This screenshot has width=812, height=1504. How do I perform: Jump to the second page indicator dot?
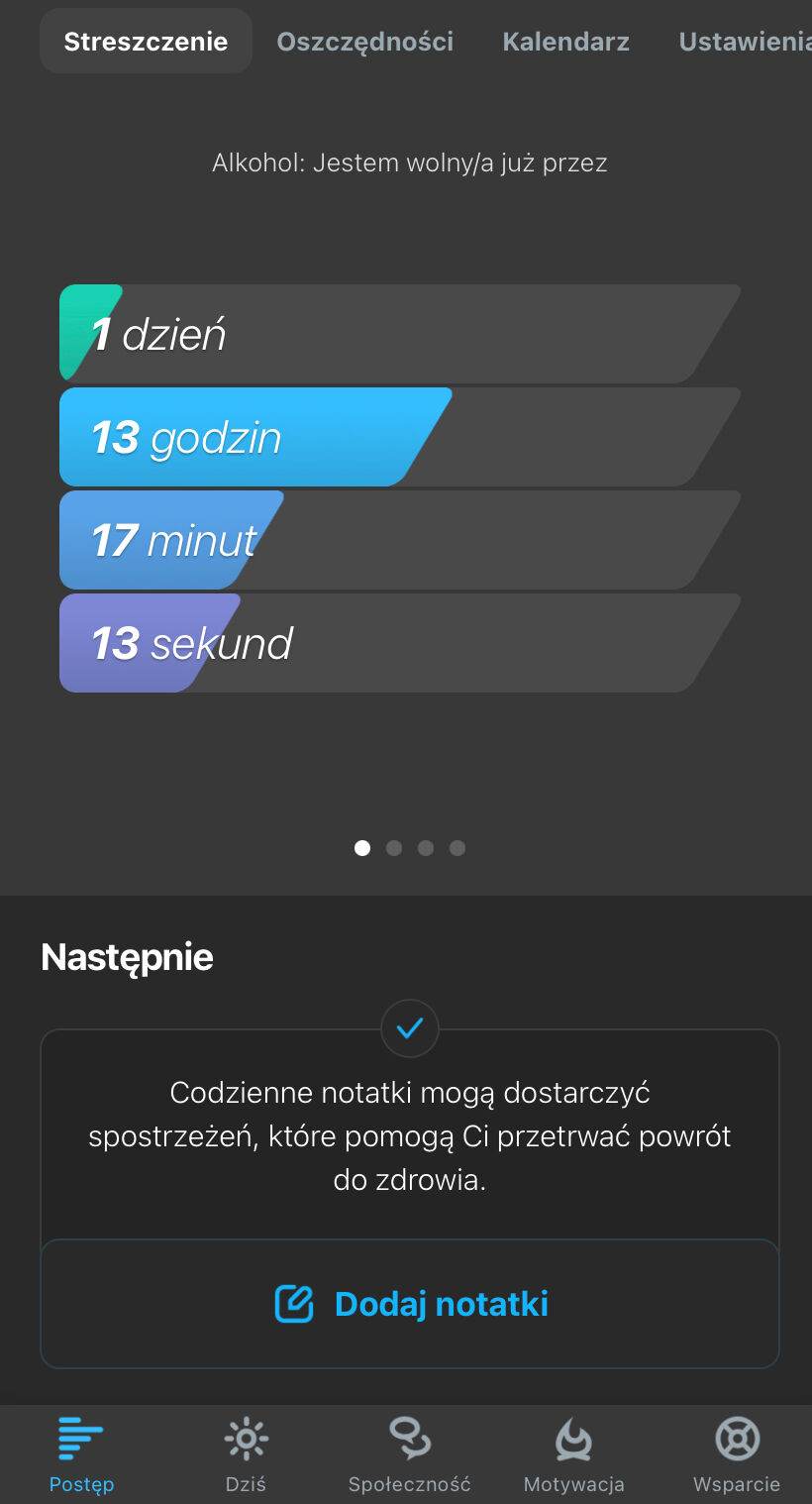tap(394, 848)
